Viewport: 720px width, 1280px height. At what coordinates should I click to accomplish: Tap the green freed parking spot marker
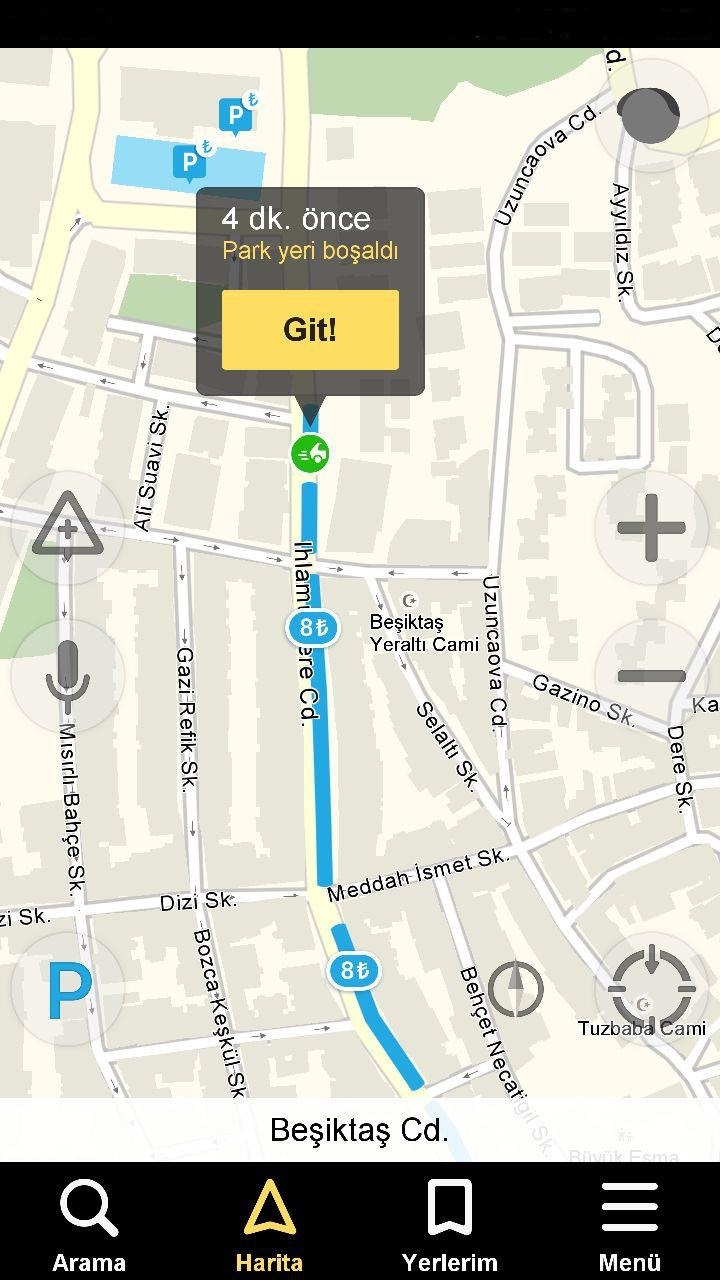pos(310,453)
